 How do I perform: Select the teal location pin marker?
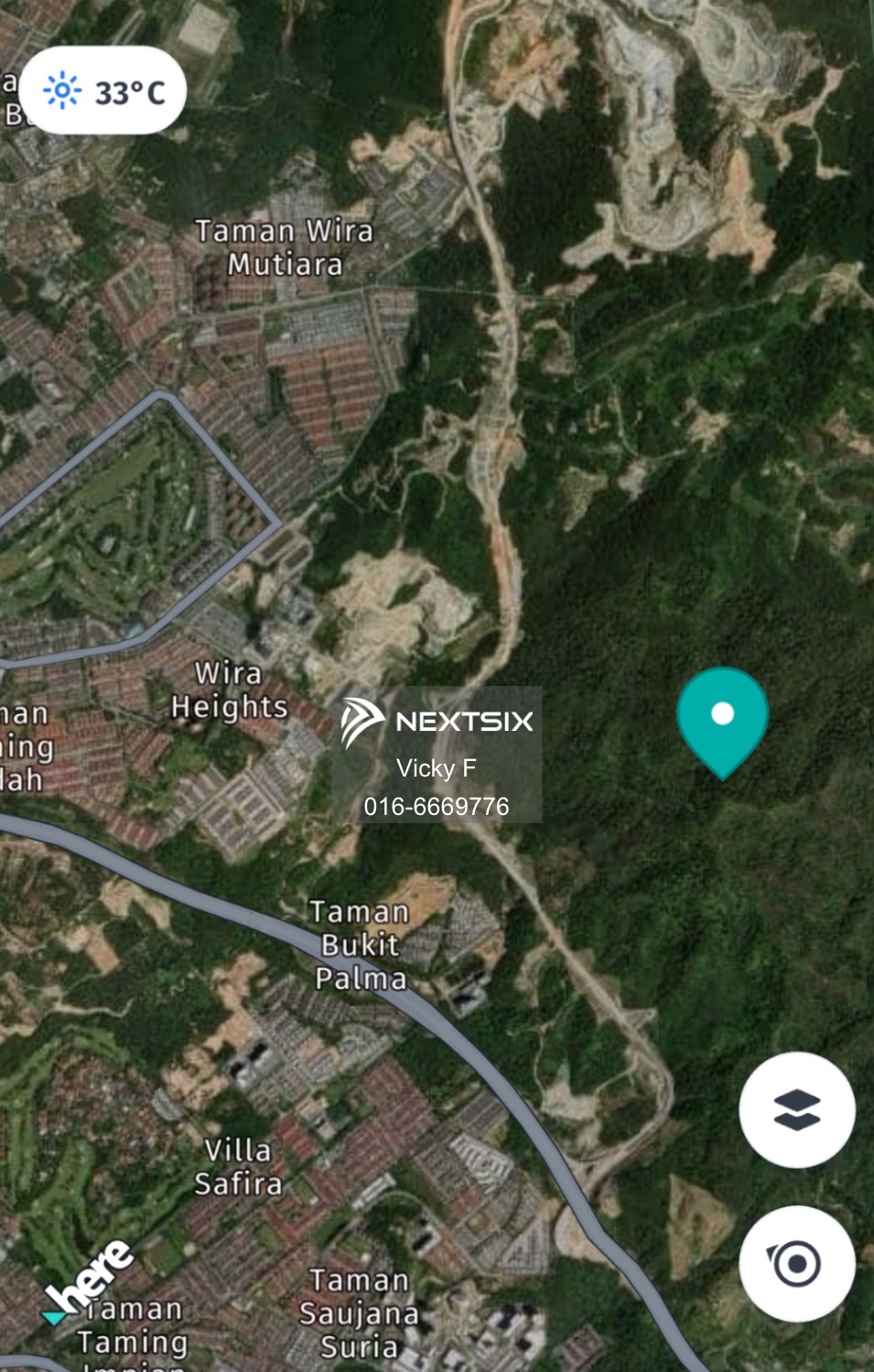[x=722, y=718]
